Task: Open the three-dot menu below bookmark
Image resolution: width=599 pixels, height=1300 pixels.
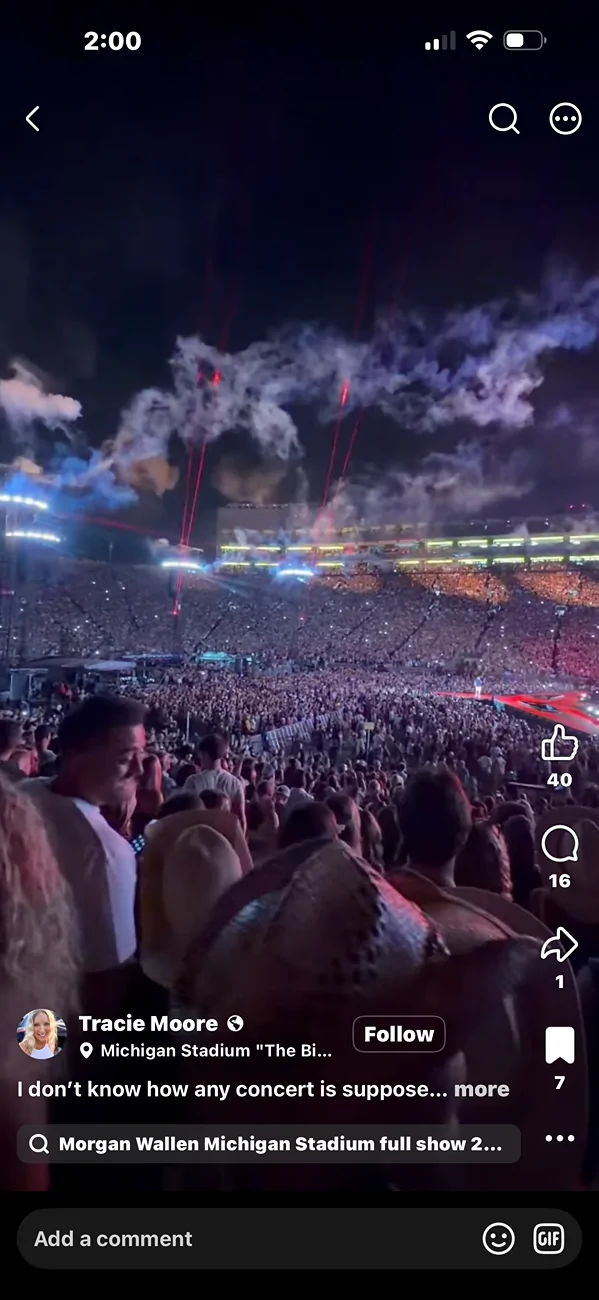Action: click(560, 1138)
